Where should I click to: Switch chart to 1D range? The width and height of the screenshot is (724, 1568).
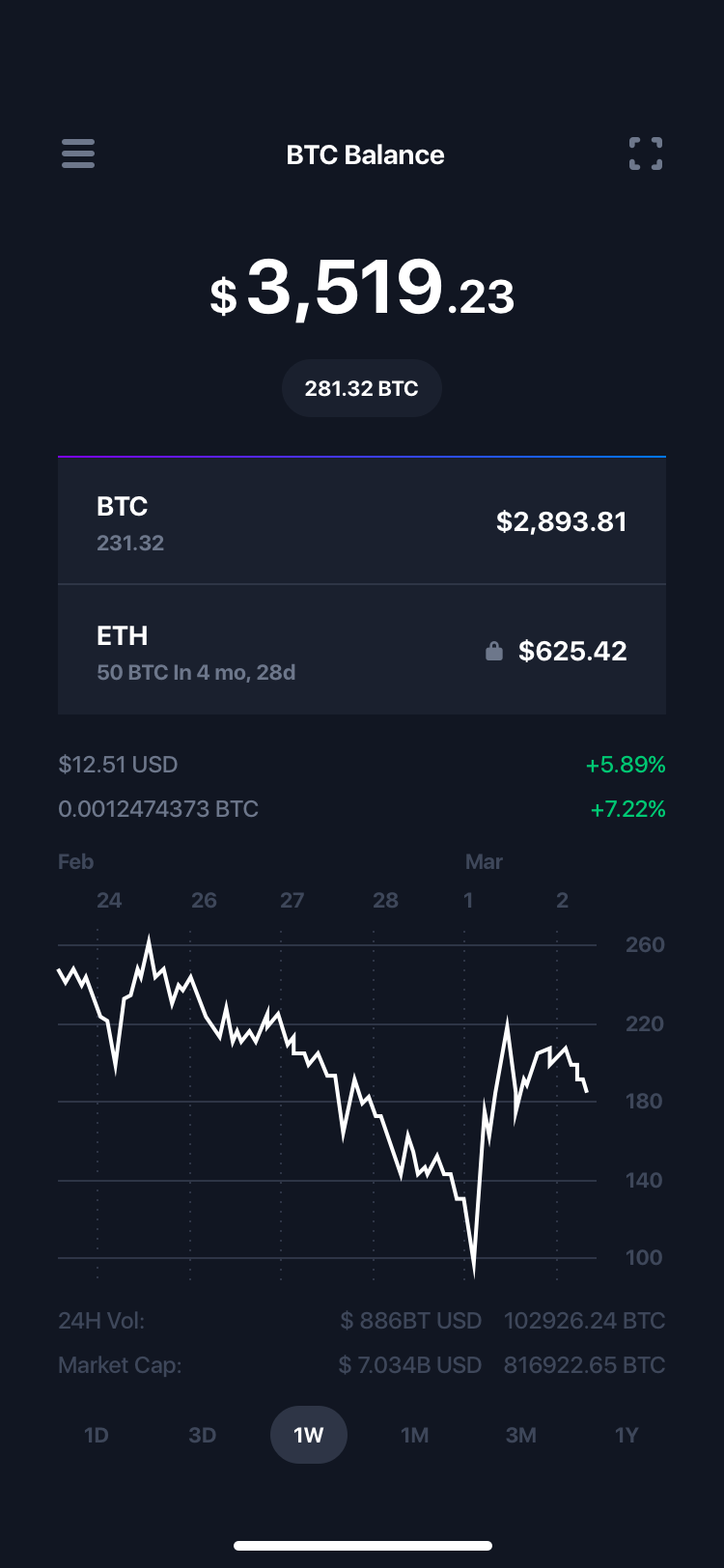(x=97, y=1435)
